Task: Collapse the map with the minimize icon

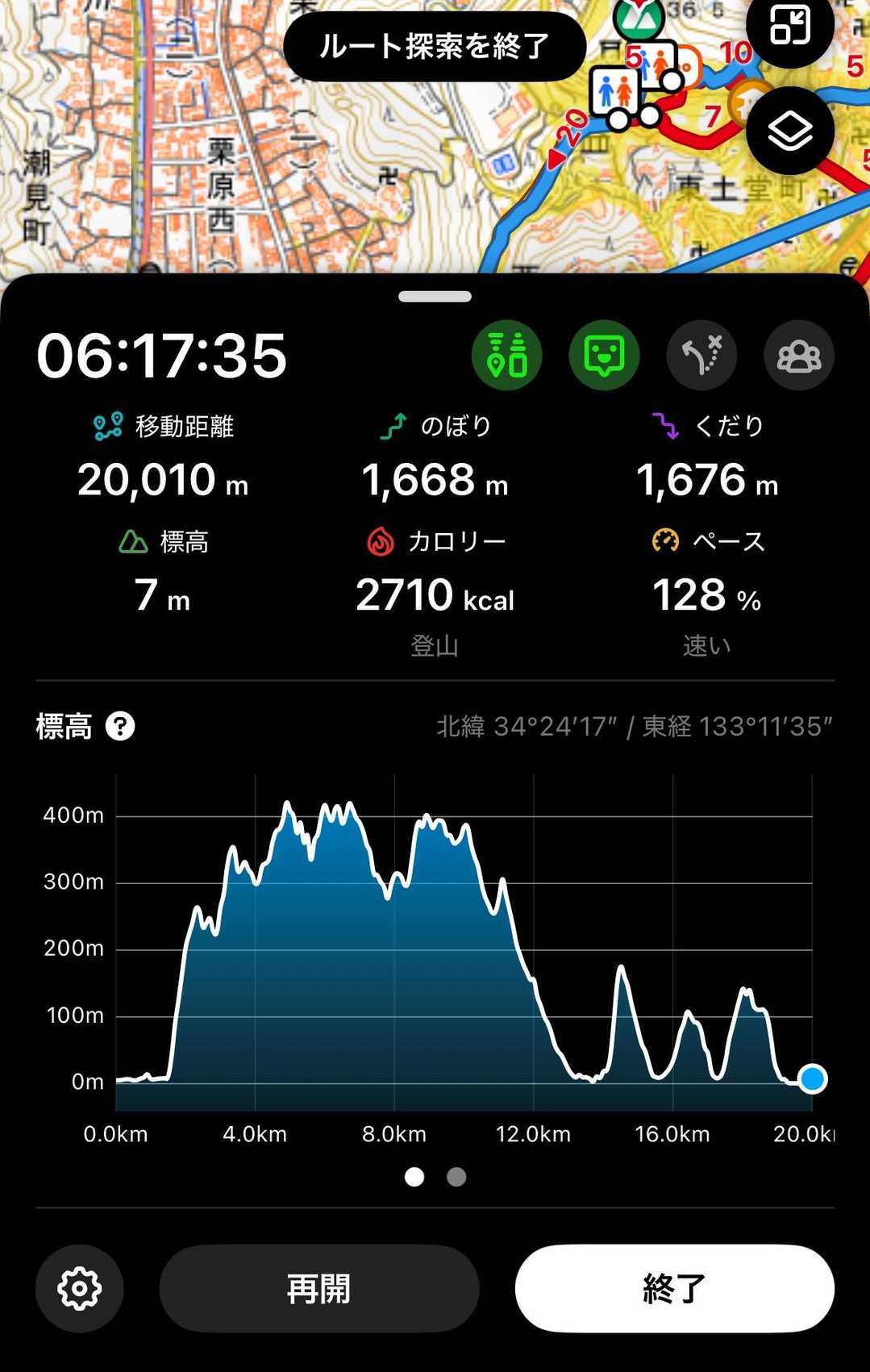Action: click(x=789, y=26)
